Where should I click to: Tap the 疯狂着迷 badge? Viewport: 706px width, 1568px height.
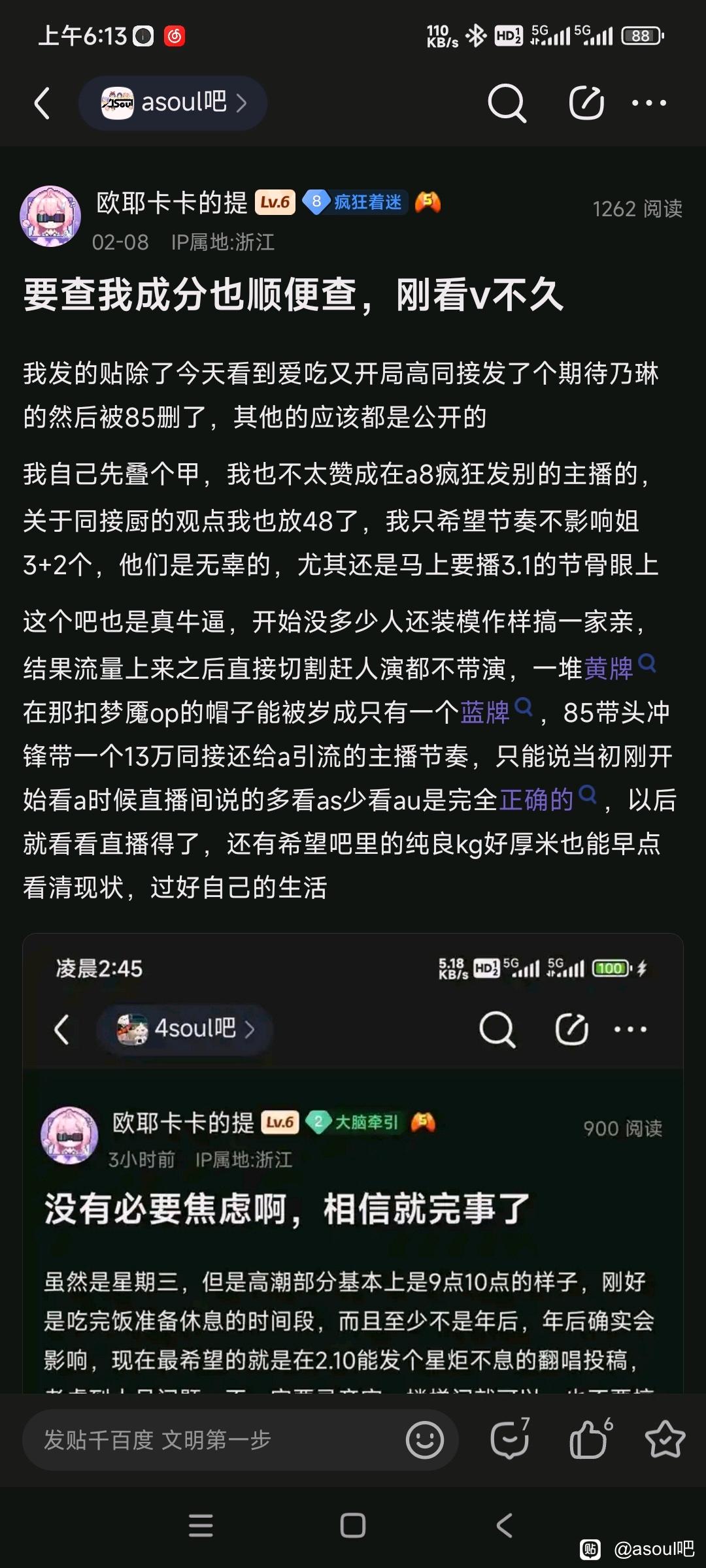pyautogui.click(x=356, y=203)
